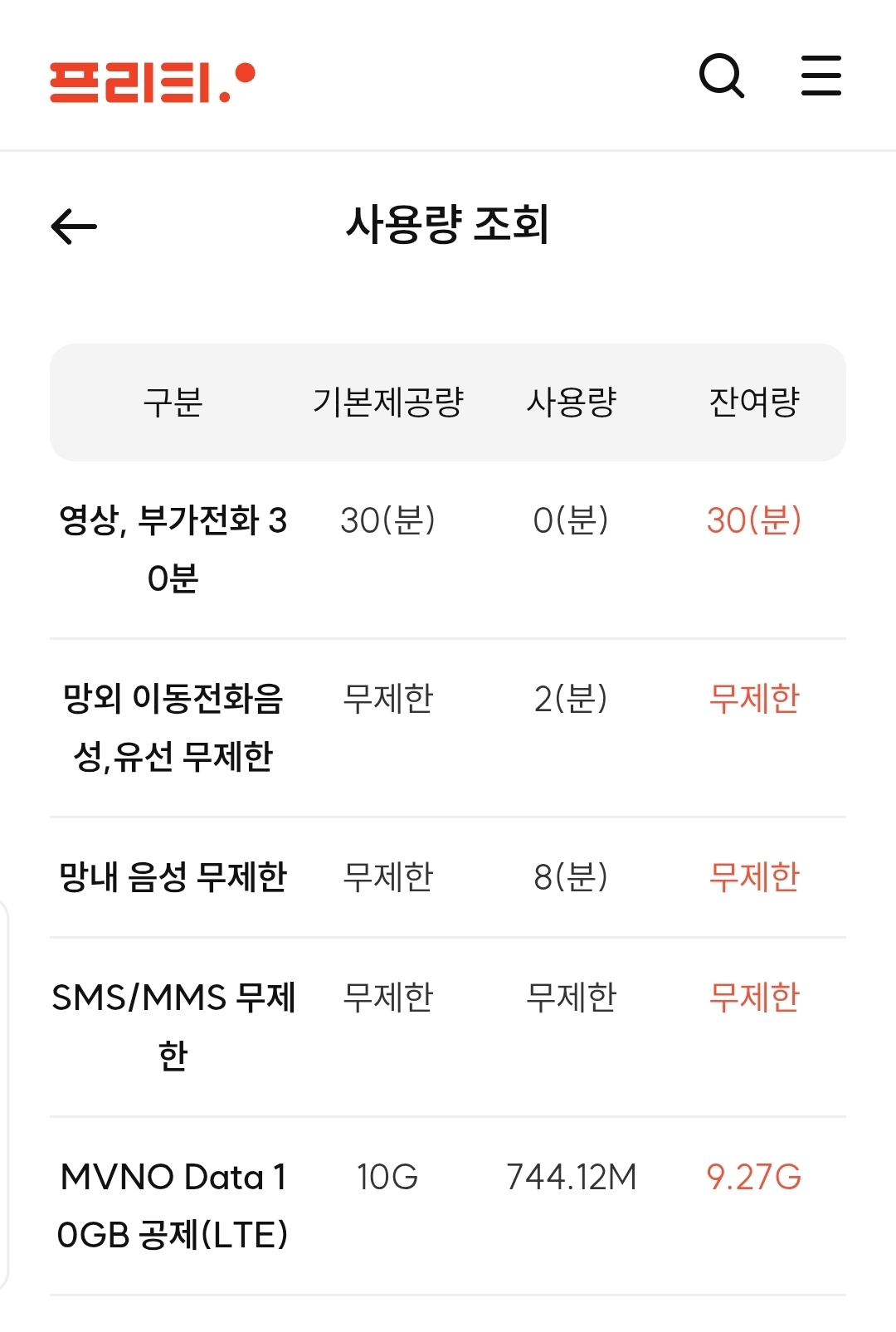
Task: Go back with the arrow
Action: click(x=74, y=226)
